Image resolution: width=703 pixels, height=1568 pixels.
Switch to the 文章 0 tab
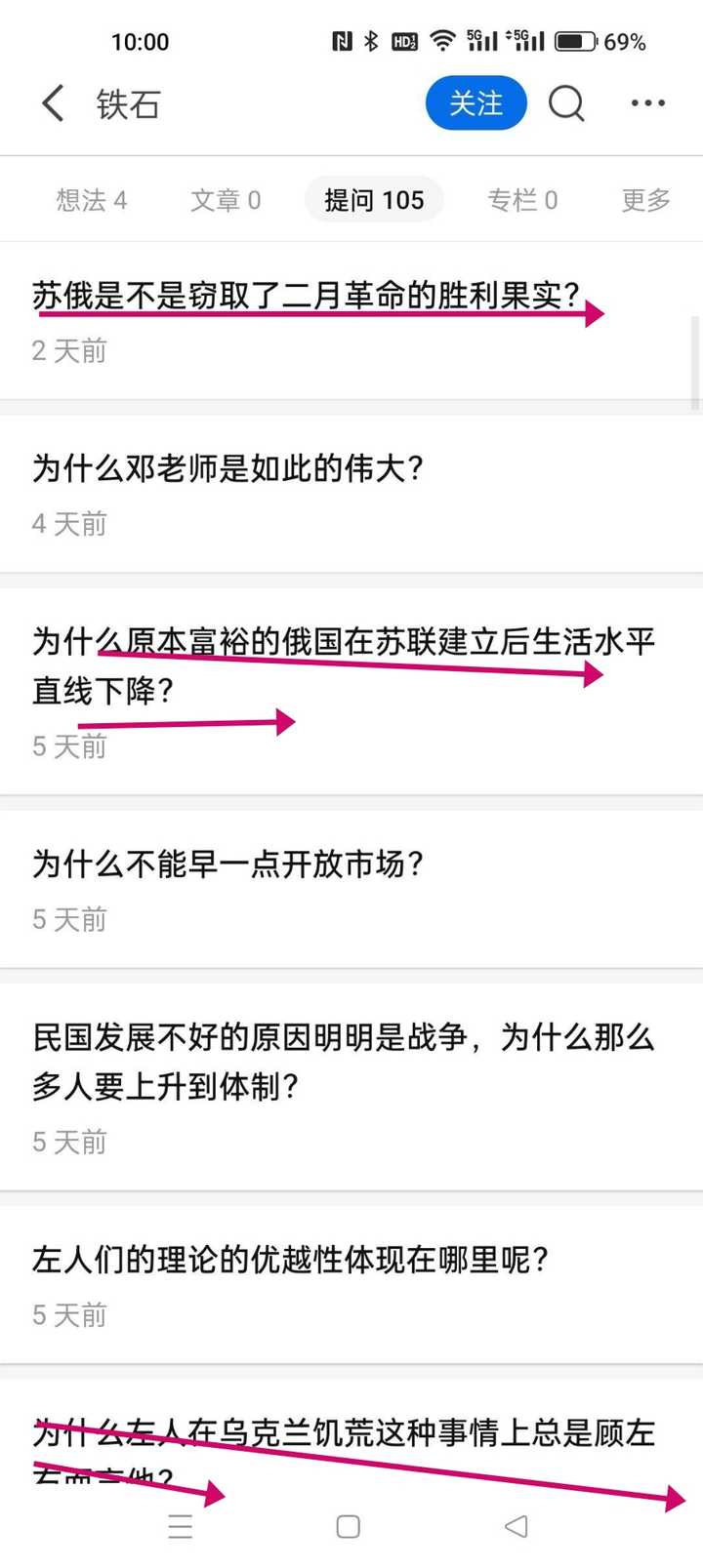[x=226, y=200]
